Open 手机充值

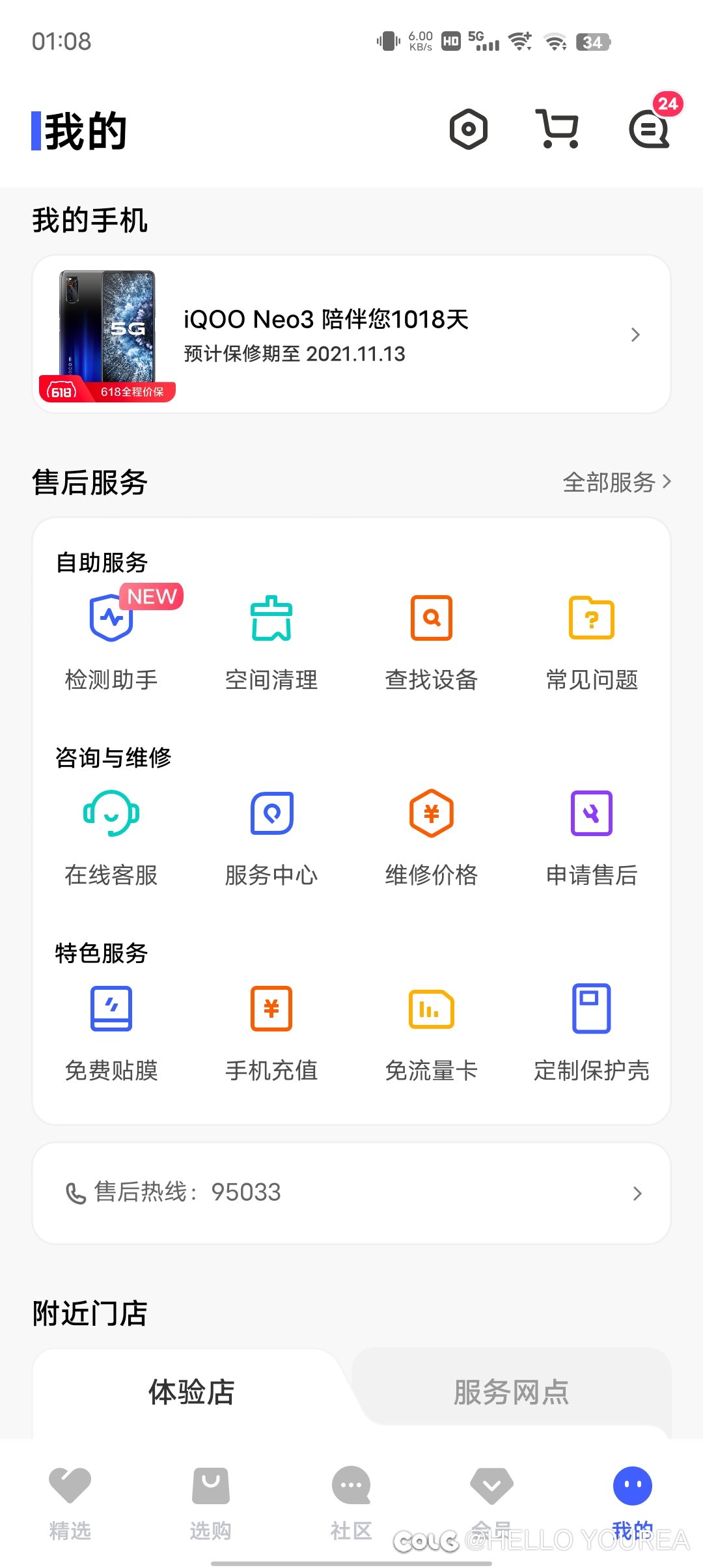pyautogui.click(x=271, y=1033)
